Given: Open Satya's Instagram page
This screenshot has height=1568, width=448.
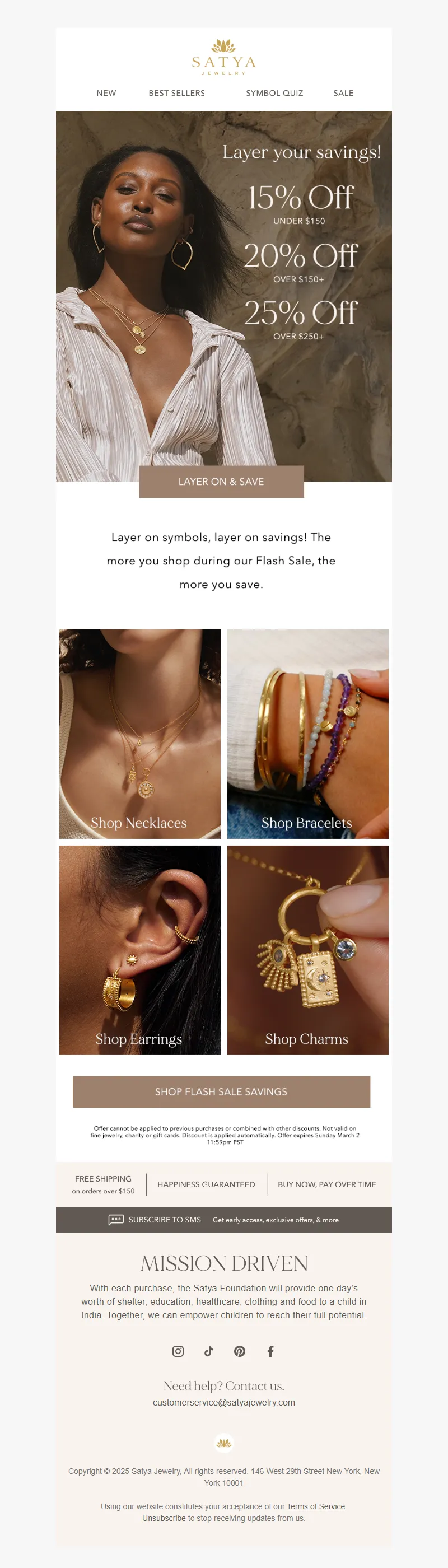Looking at the screenshot, I should (x=178, y=1351).
